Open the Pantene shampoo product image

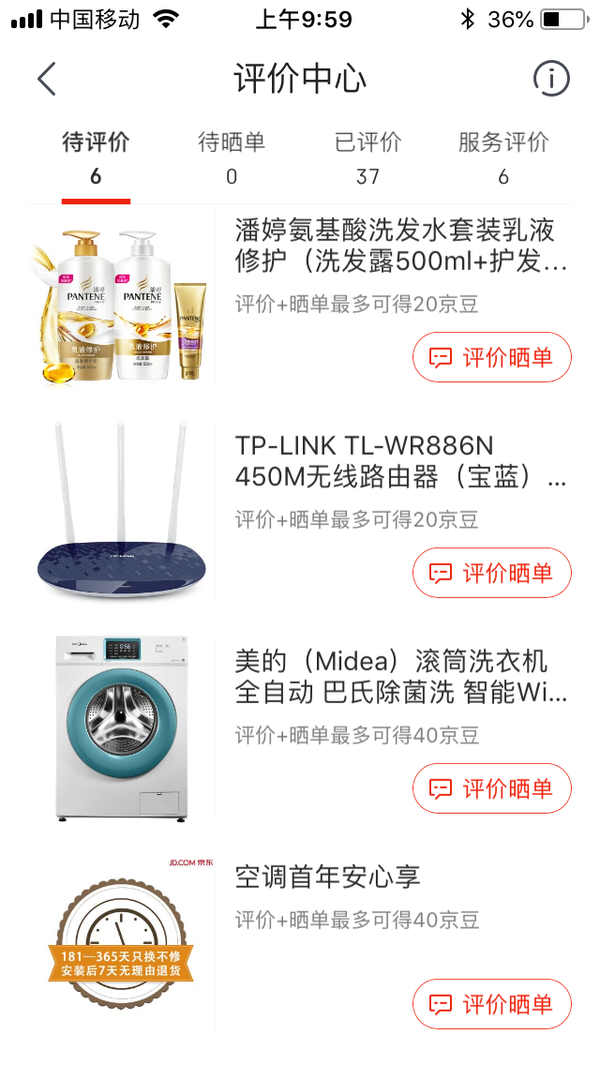coord(122,300)
